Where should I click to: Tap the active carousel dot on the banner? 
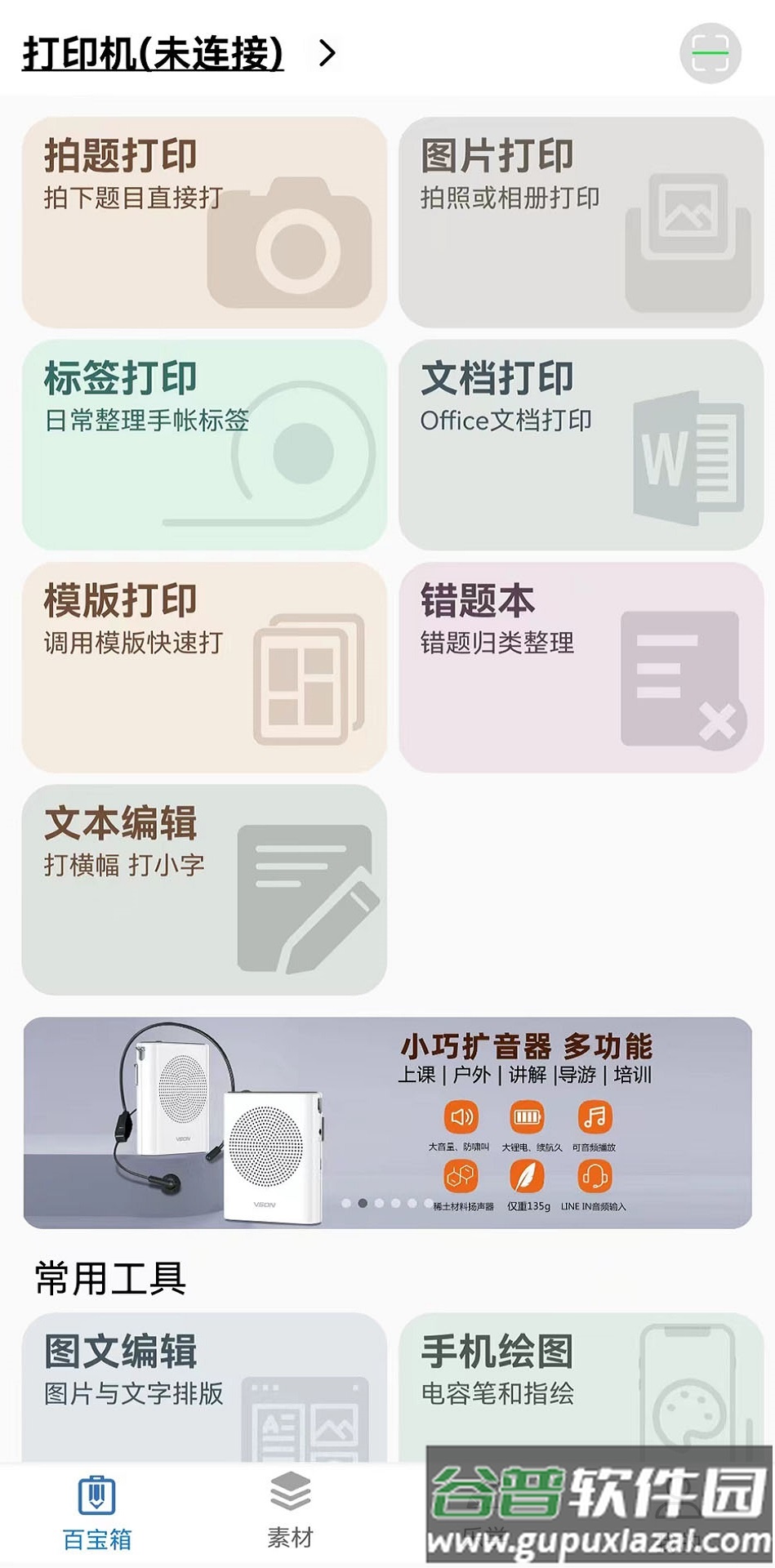[x=363, y=1203]
